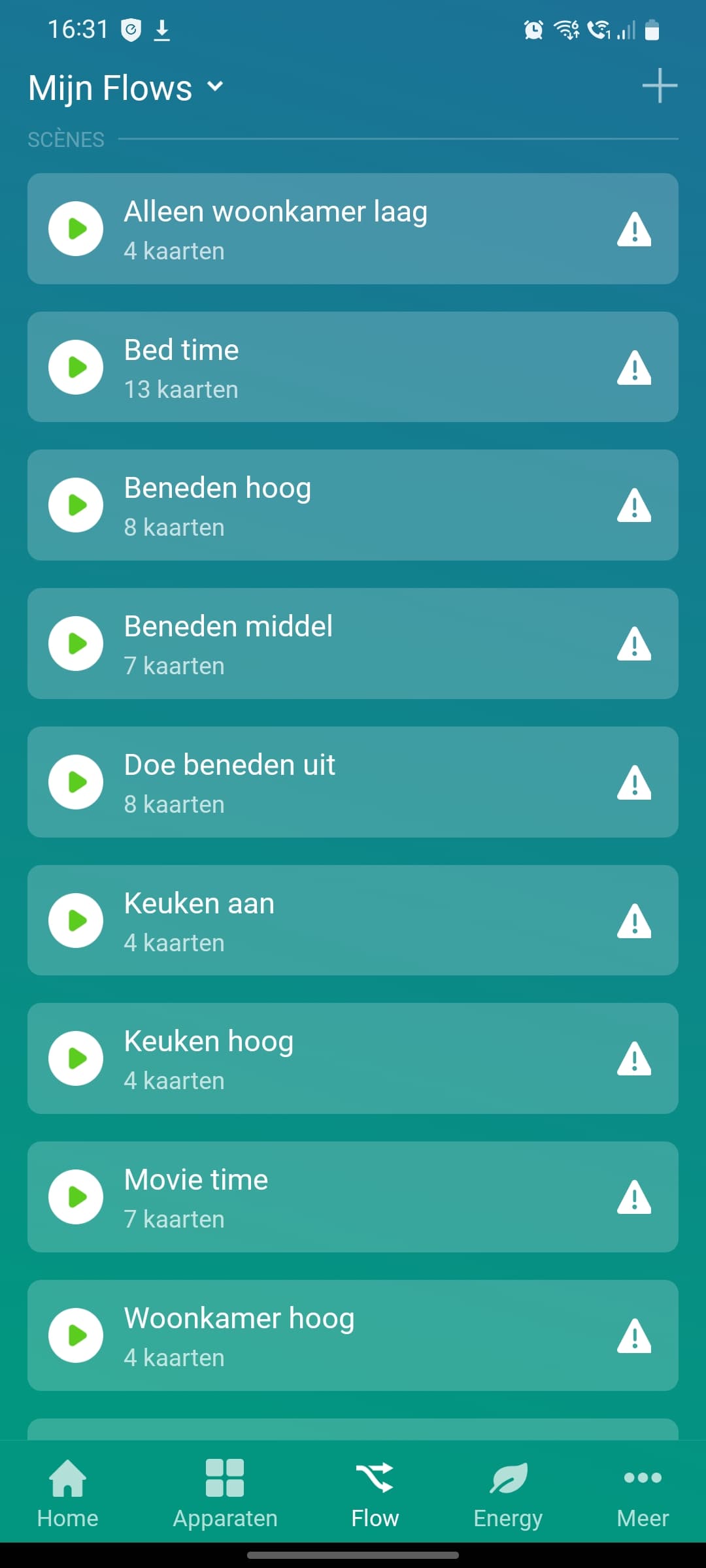This screenshot has height=1568, width=706.
Task: Play the Beneden hoog scene
Action: [x=76, y=505]
